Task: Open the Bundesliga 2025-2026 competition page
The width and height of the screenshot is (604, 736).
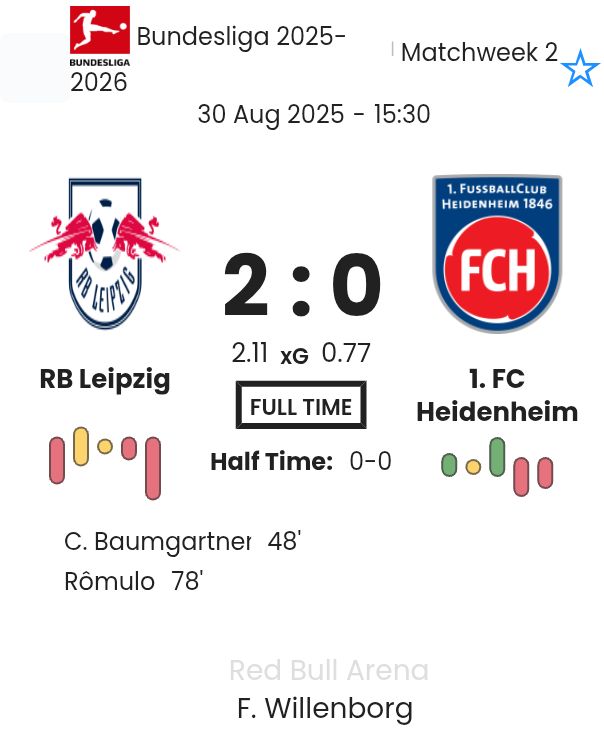Action: point(240,38)
